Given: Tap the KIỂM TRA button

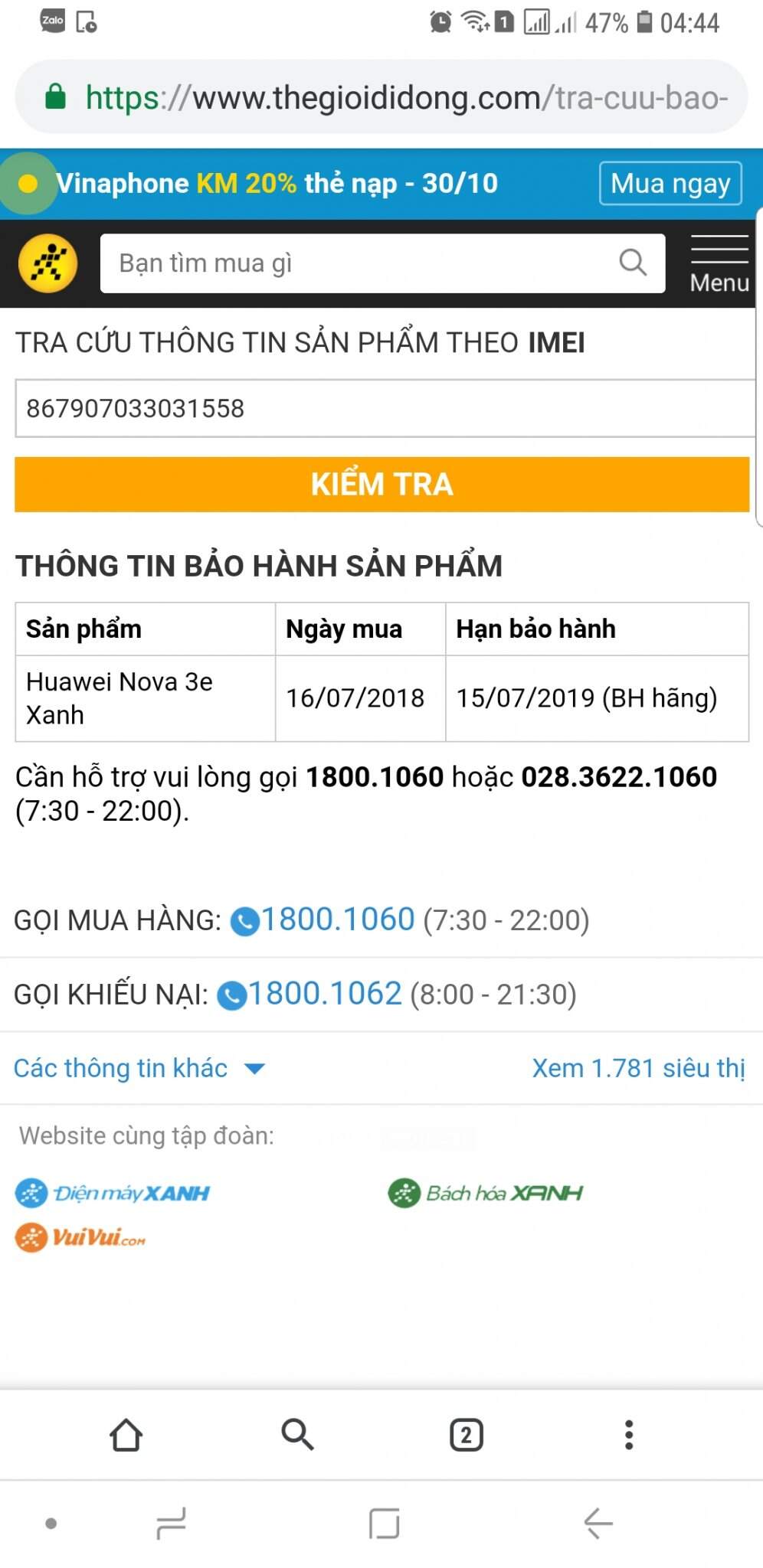Looking at the screenshot, I should point(381,485).
